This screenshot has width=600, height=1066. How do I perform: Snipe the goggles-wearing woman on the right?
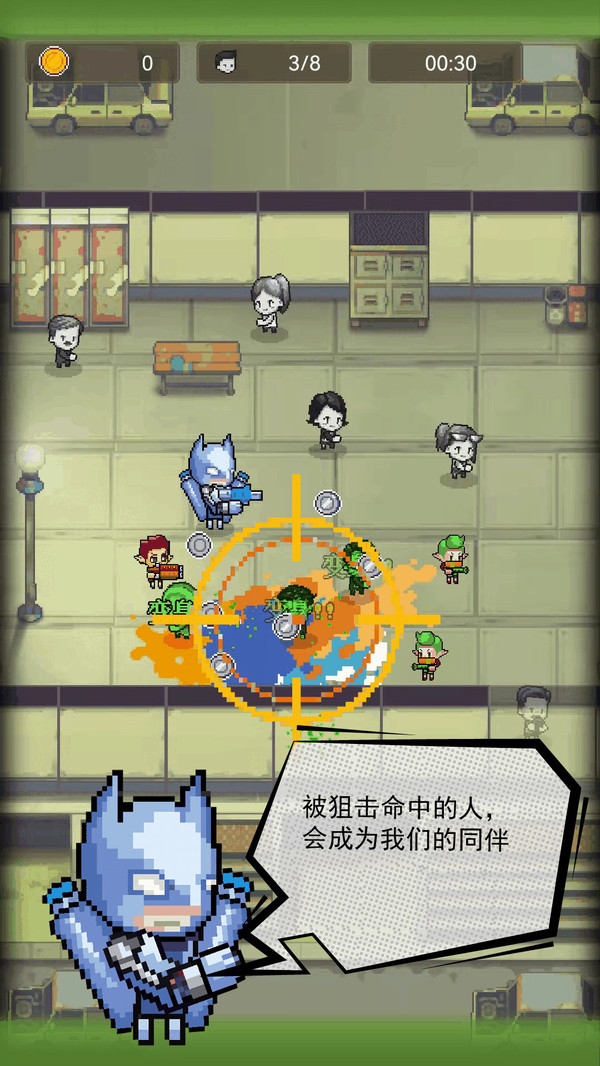coord(460,450)
